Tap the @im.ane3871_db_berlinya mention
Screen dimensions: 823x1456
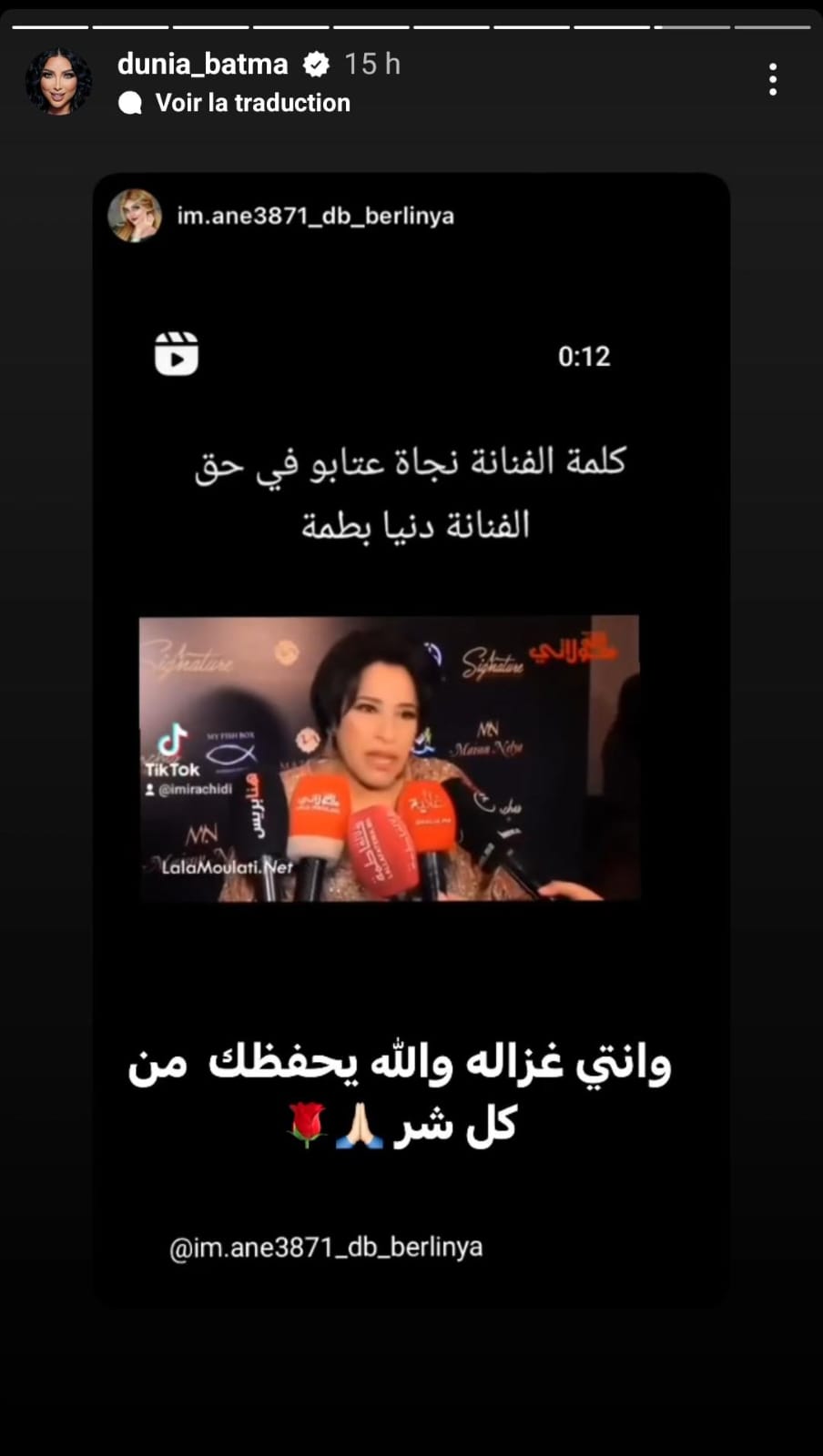point(326,1247)
